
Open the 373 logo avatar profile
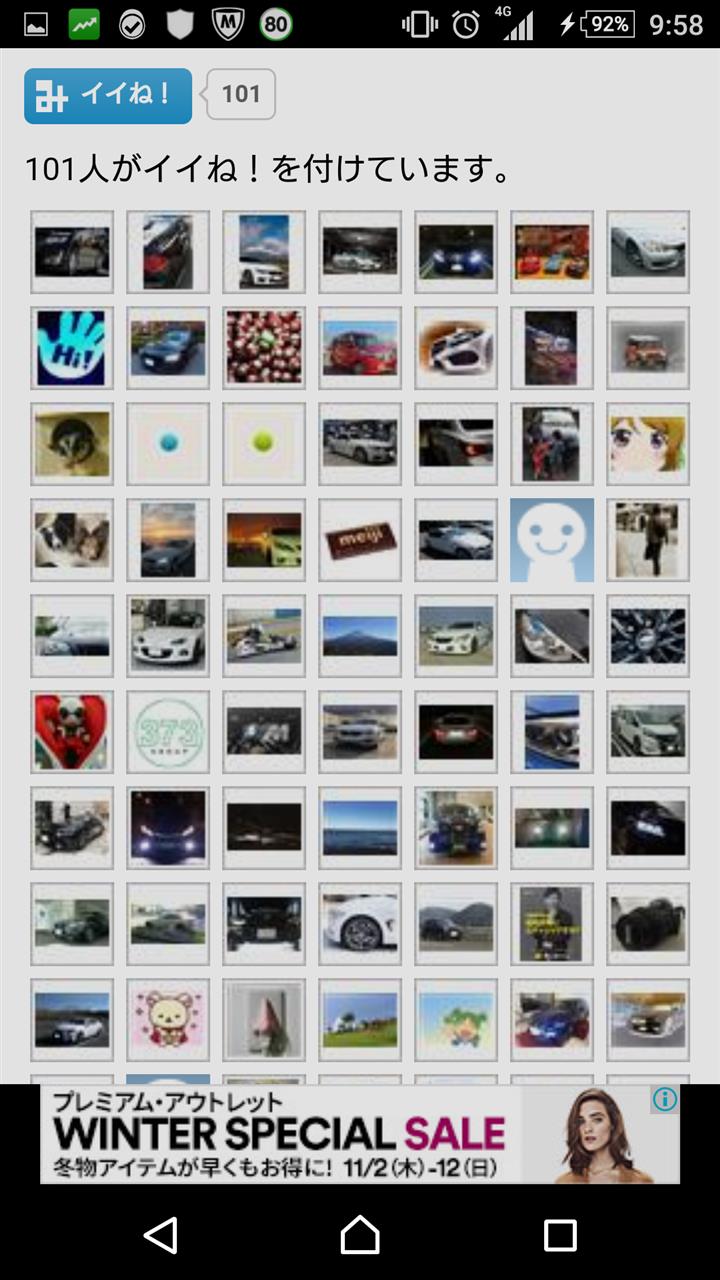click(168, 732)
